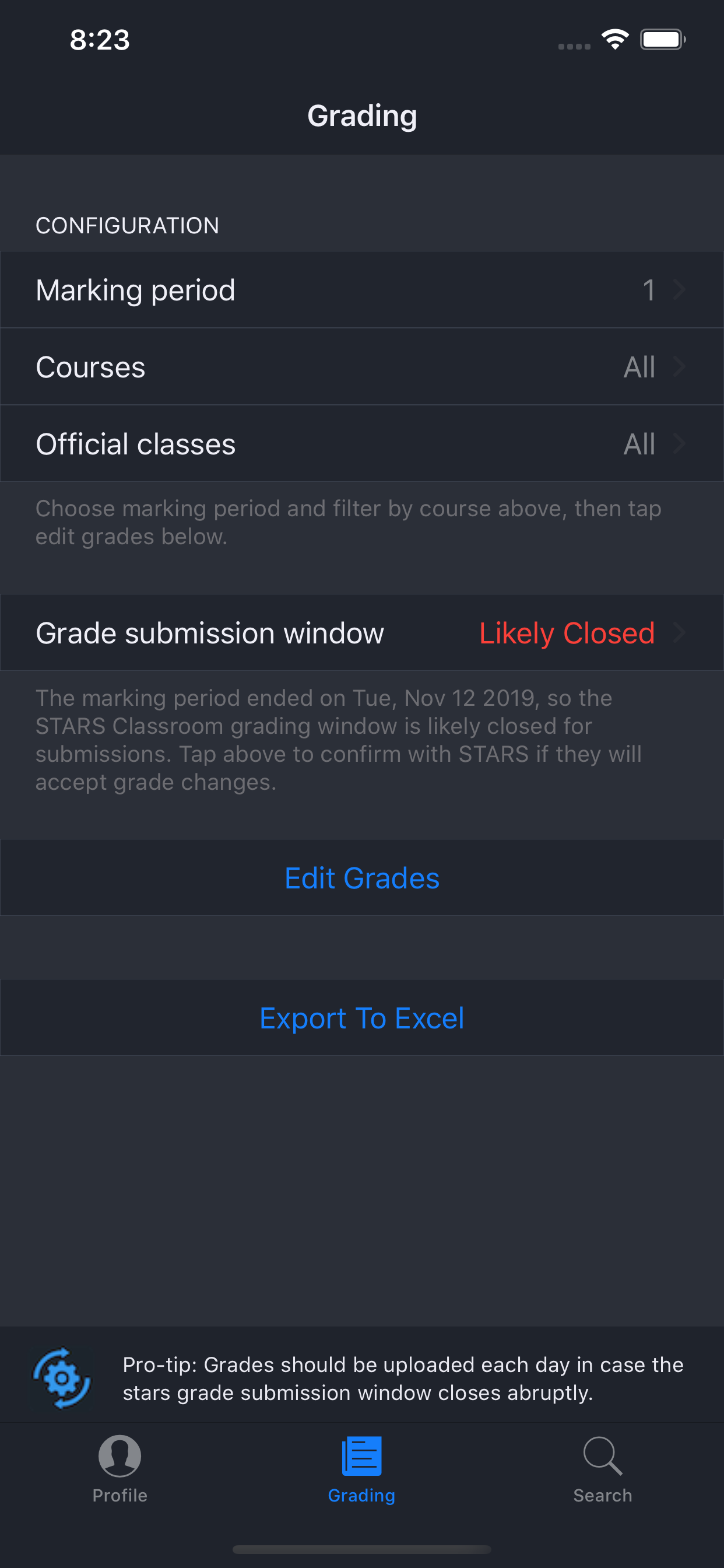The height and width of the screenshot is (1568, 724).
Task: Open the Courses filter row
Action: pos(362,367)
